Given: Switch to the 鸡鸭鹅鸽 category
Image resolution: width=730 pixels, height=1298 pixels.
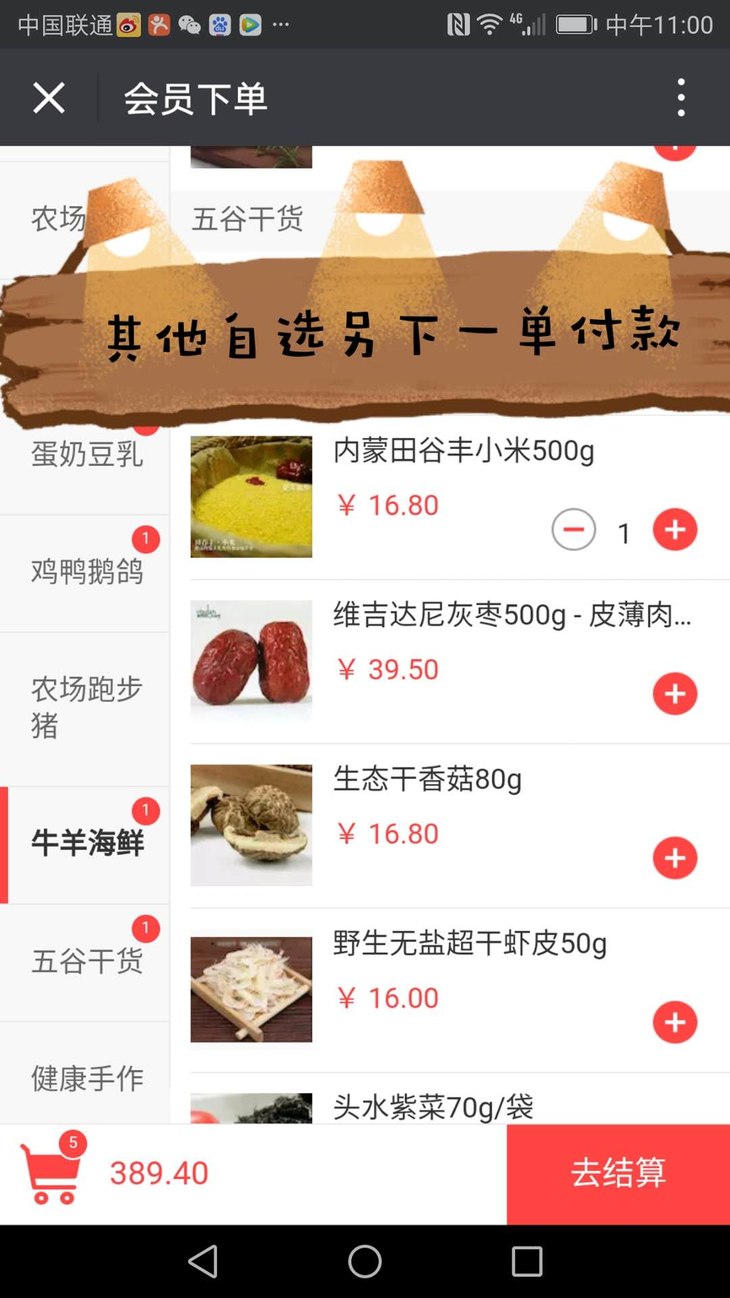Looking at the screenshot, I should [86, 573].
